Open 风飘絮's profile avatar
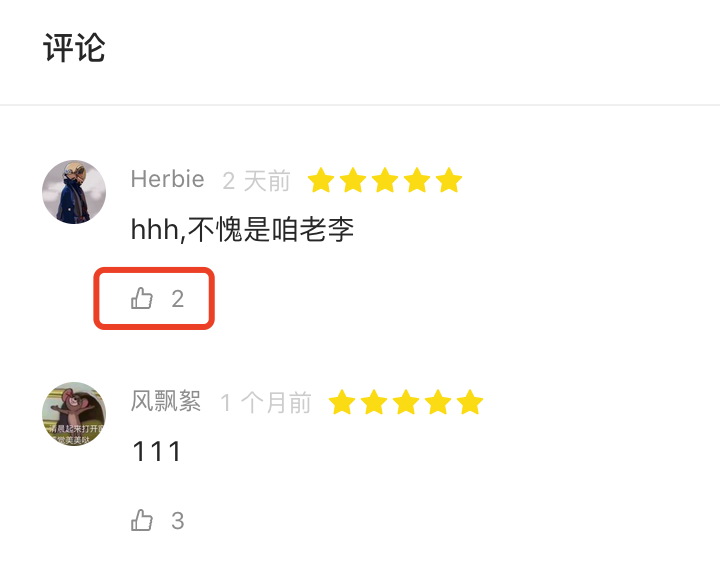Screen dimensions: 720x570 pos(74,413)
